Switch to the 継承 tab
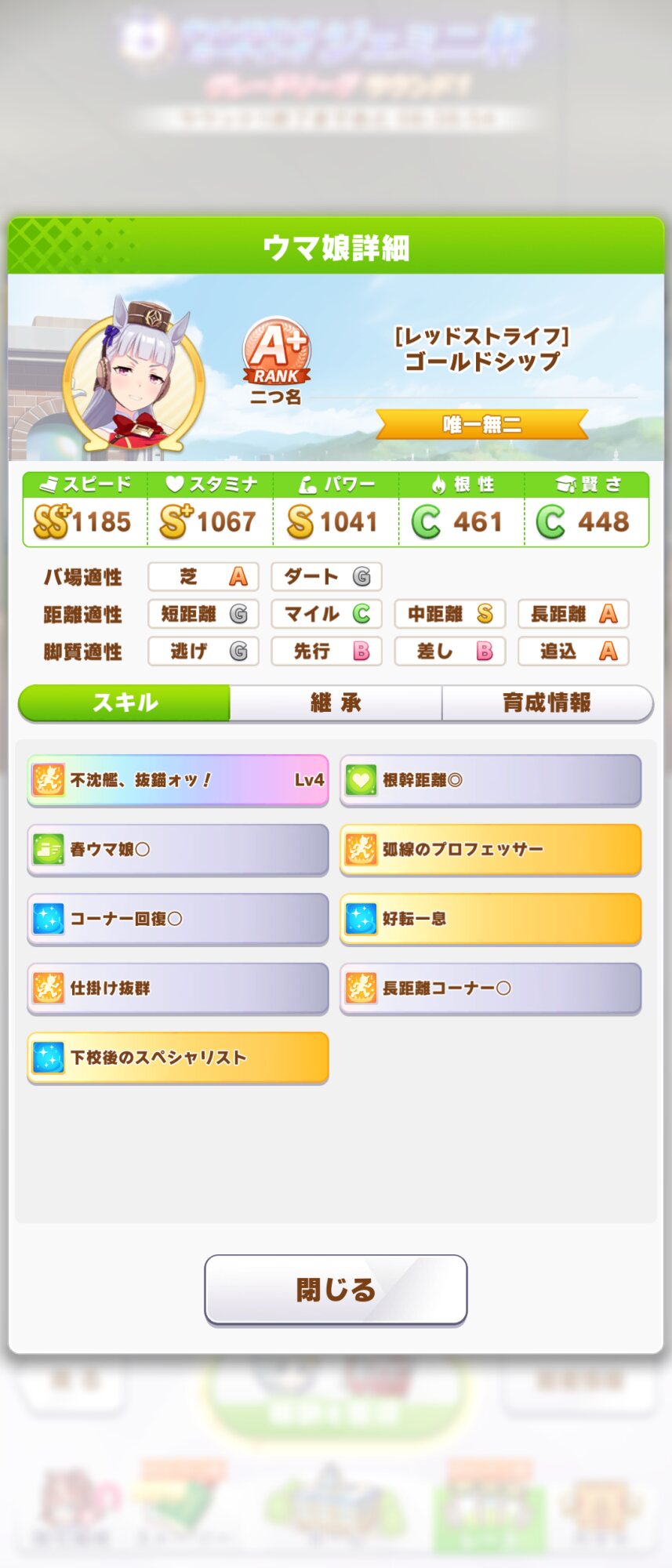Viewport: 672px width, 1568px height. pyautogui.click(x=336, y=702)
